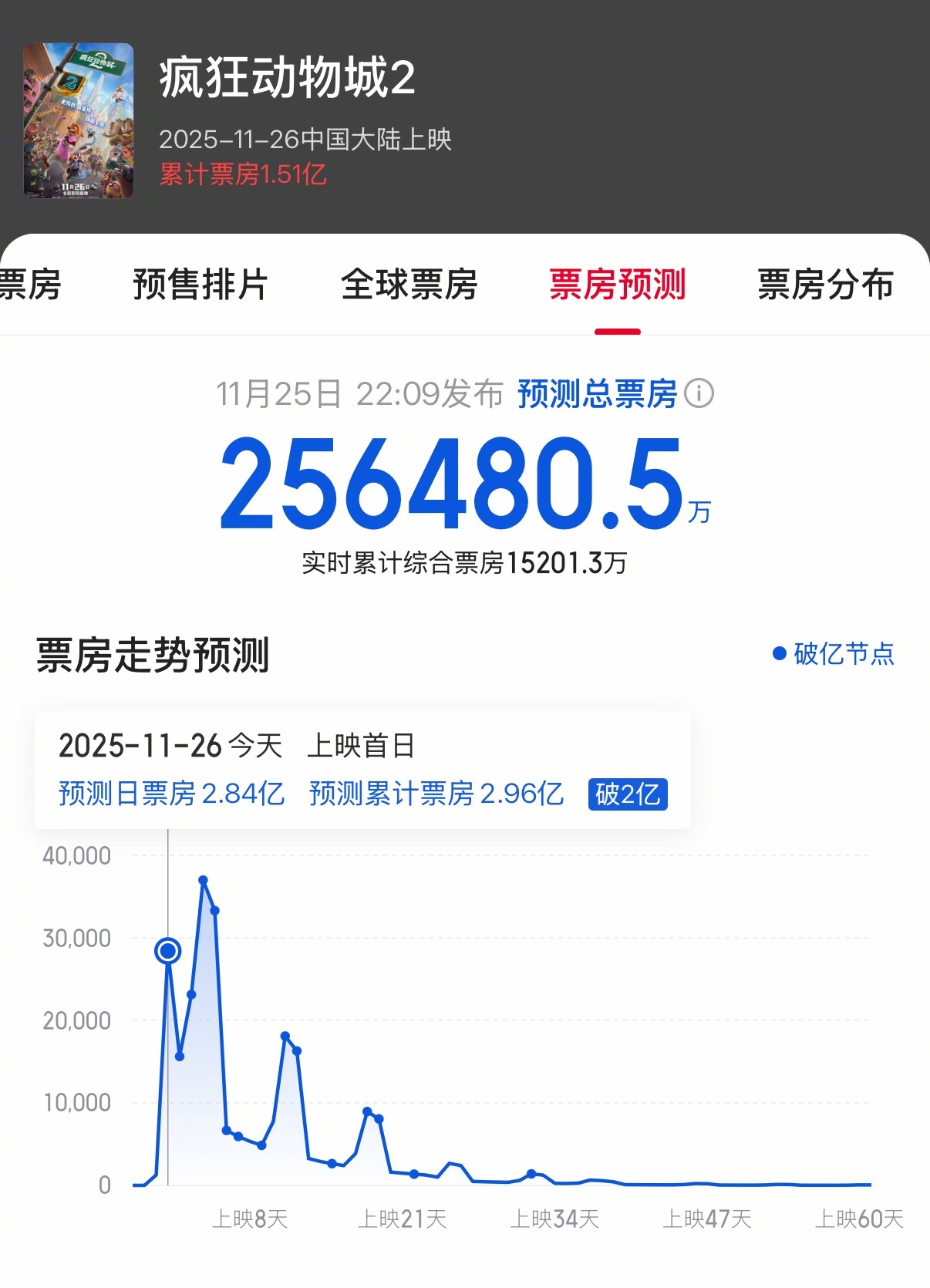The width and height of the screenshot is (930, 1288).
Task: Click the 预测日票房 2.84亿 link
Action: pyautogui.click(x=170, y=795)
